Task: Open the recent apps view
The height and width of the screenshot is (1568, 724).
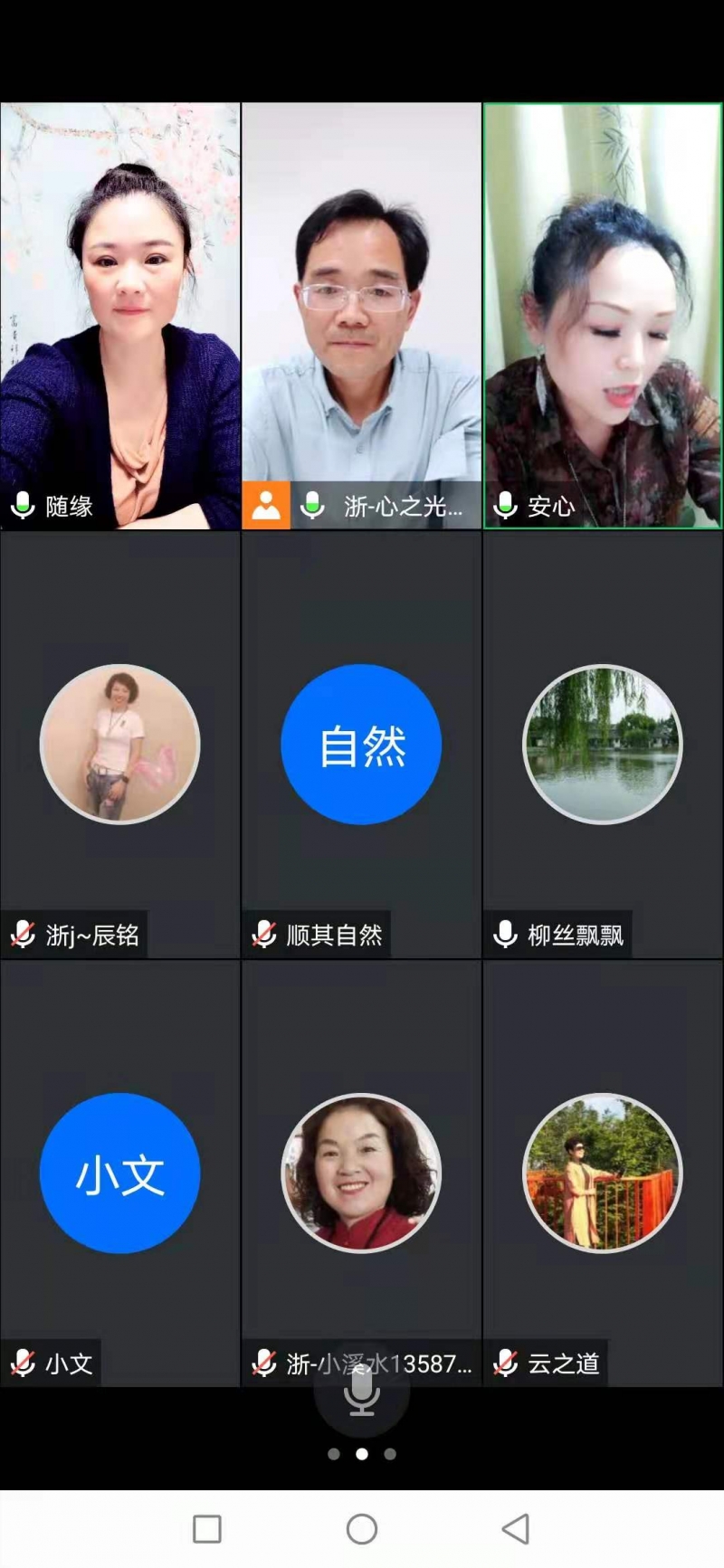Action: coord(207,1529)
